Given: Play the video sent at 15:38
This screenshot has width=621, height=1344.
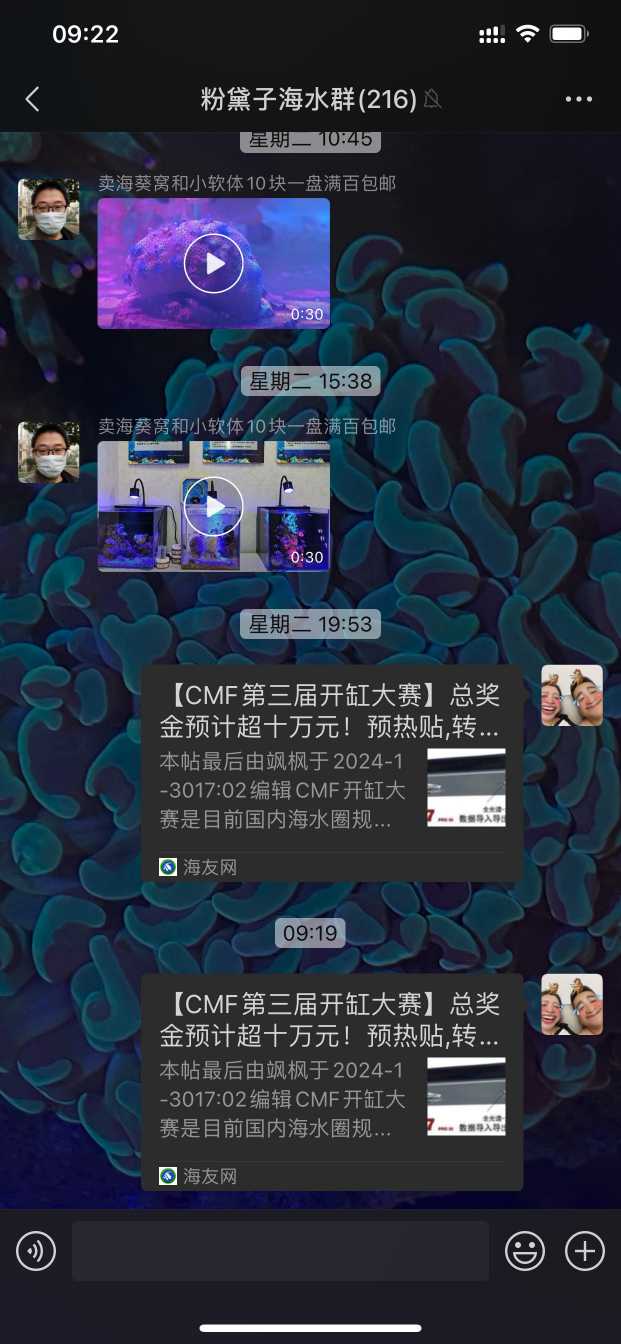Looking at the screenshot, I should (213, 507).
